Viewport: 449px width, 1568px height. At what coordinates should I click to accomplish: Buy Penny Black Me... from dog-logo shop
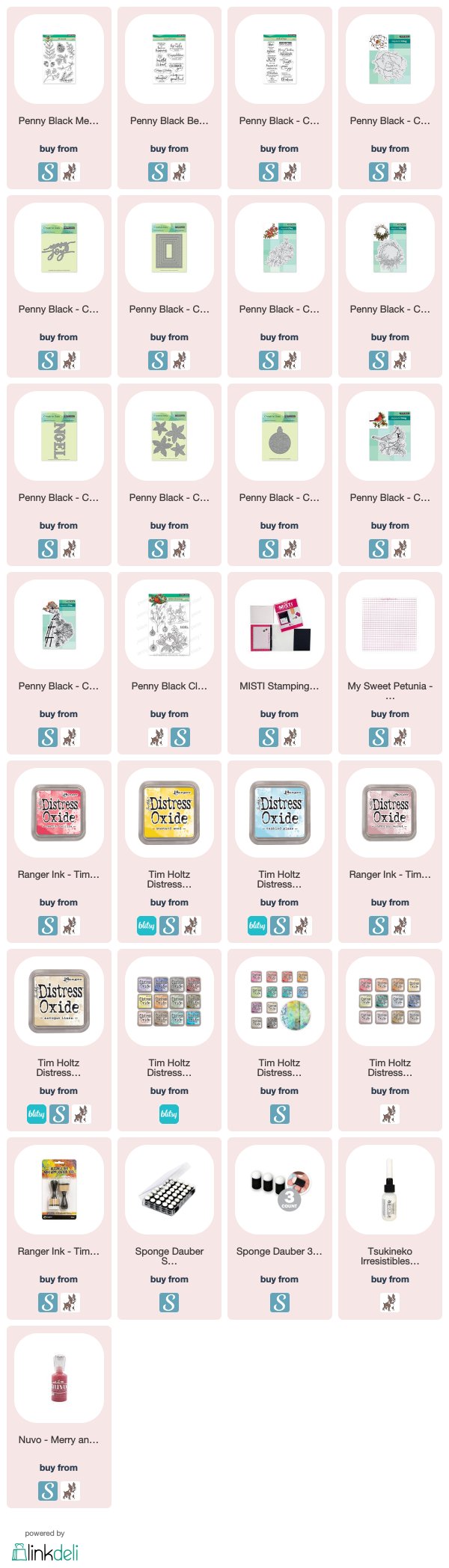[70, 172]
